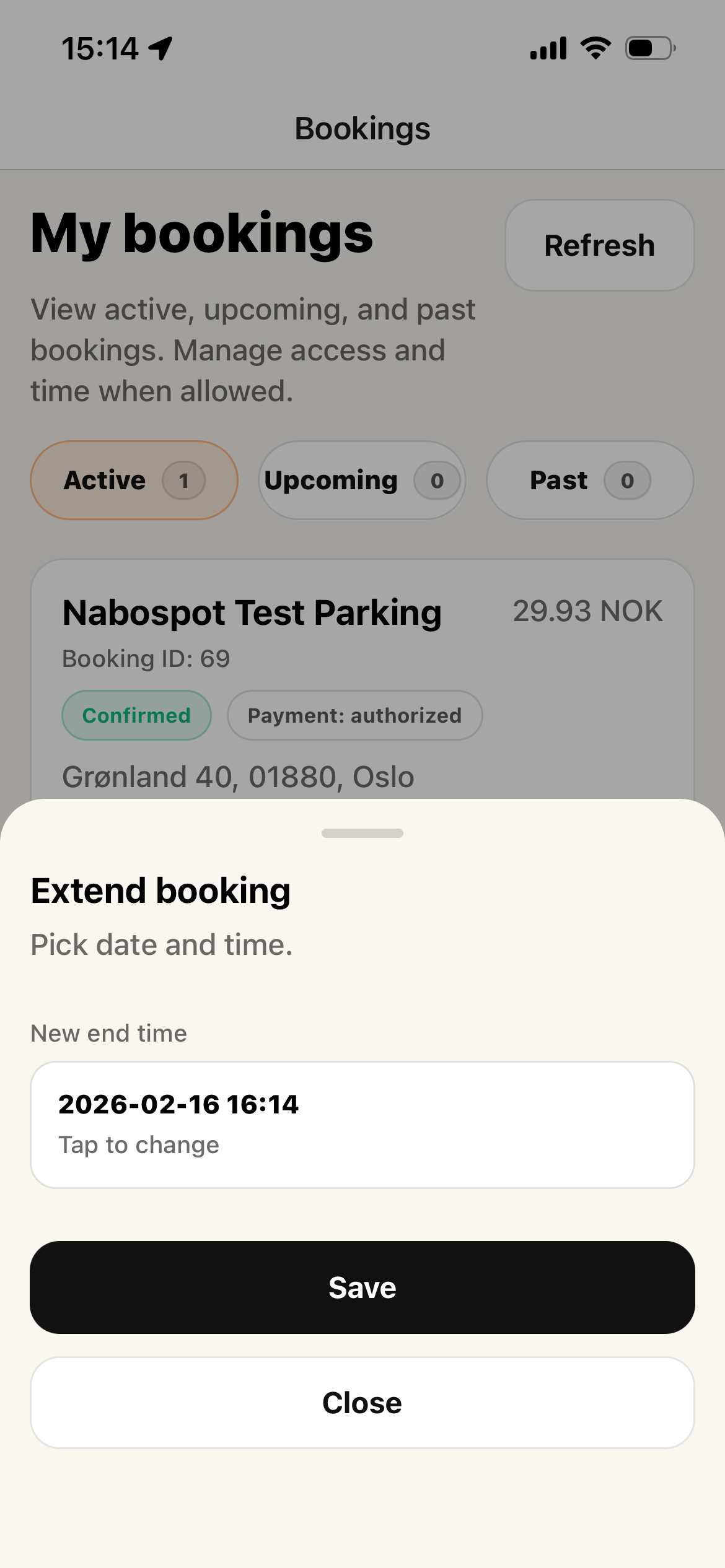Image resolution: width=725 pixels, height=1568 pixels.
Task: Close the Extend booking sheet
Action: point(362,1403)
